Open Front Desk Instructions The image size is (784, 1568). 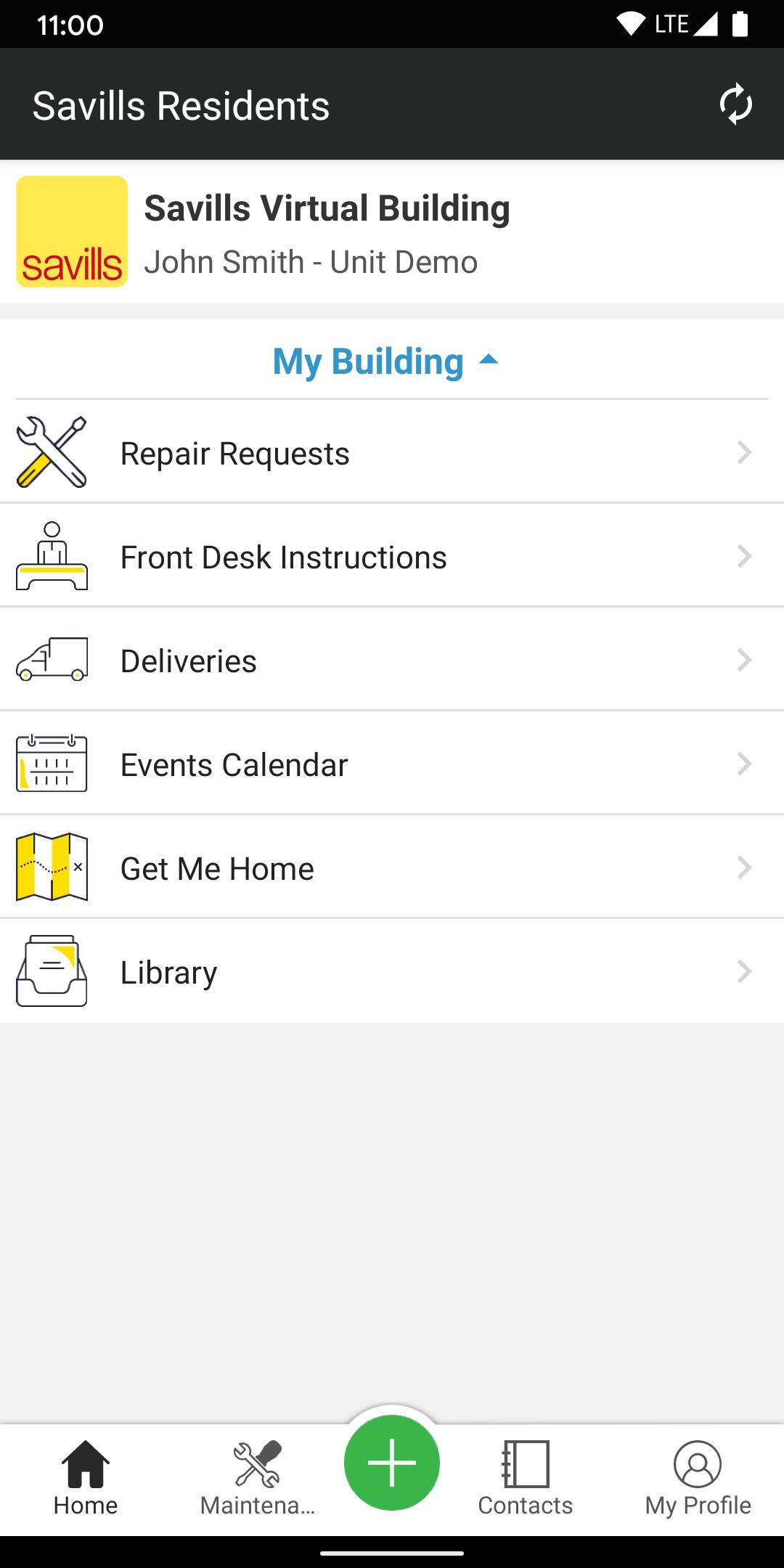[x=392, y=556]
